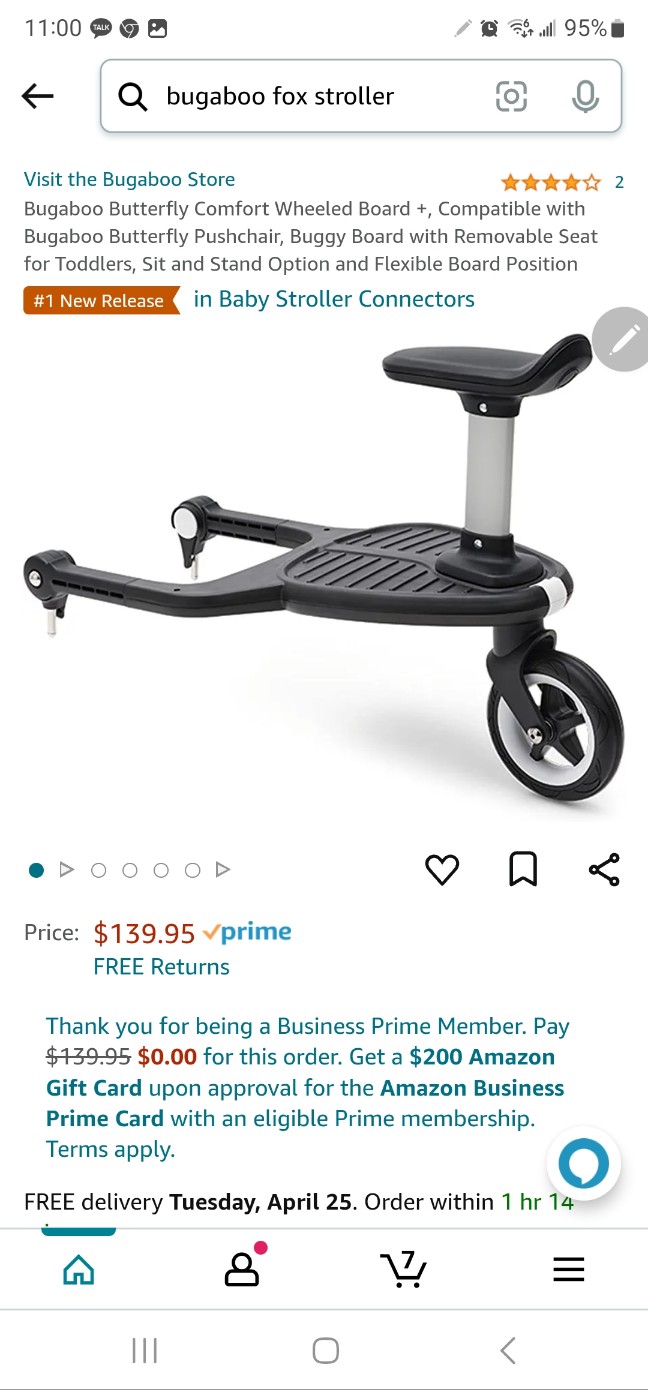Open the hamburger menu tab
The image size is (648, 1390).
coord(568,1270)
